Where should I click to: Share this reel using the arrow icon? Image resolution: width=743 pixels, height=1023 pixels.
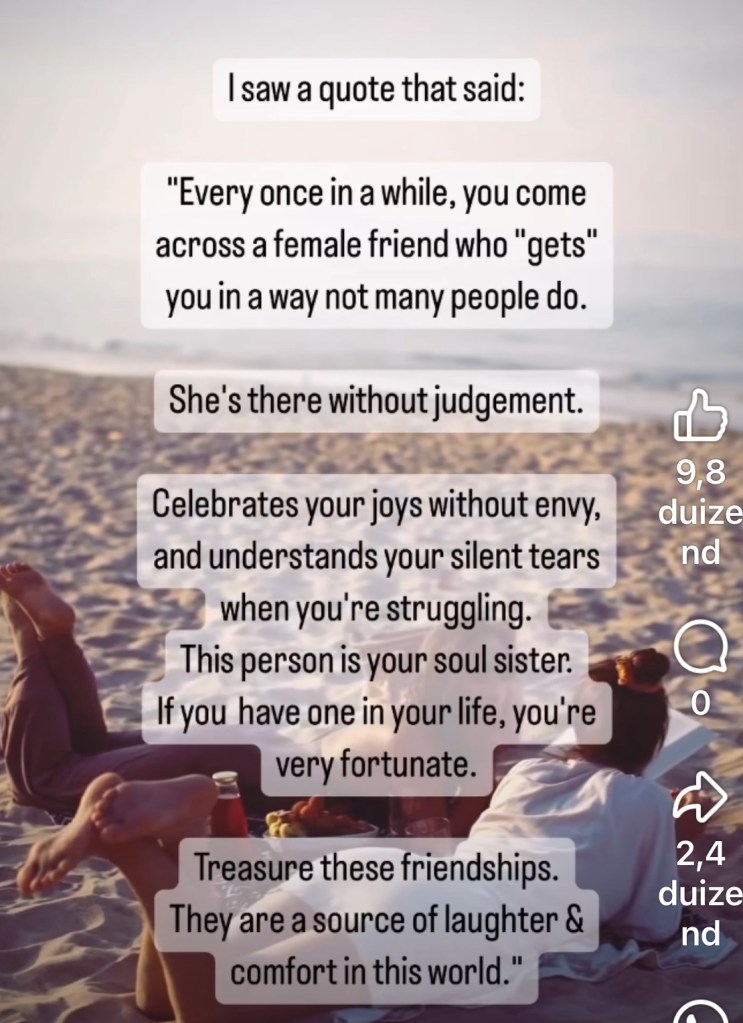coord(700,799)
